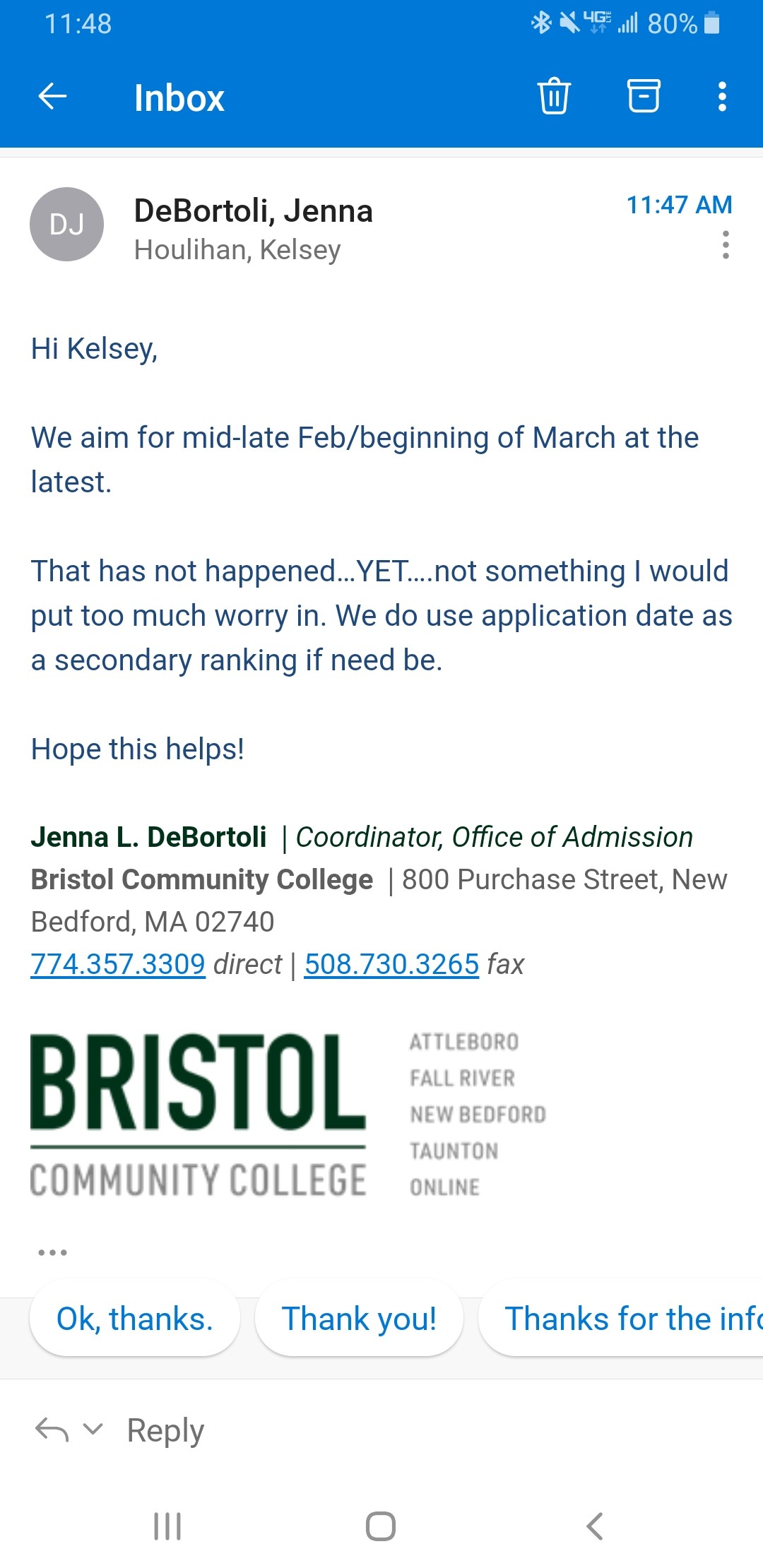Archive this email

644,96
